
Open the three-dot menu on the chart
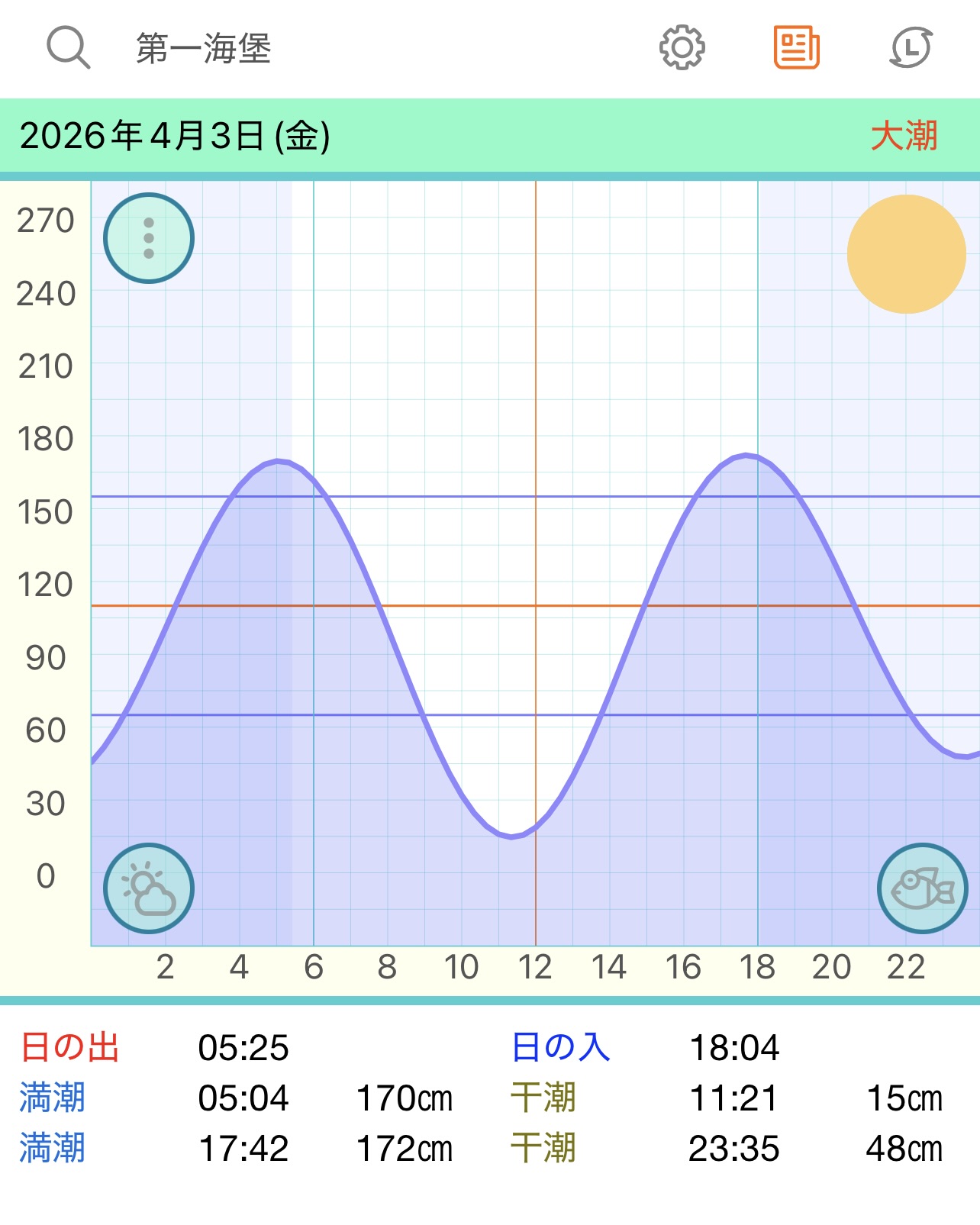tap(149, 238)
